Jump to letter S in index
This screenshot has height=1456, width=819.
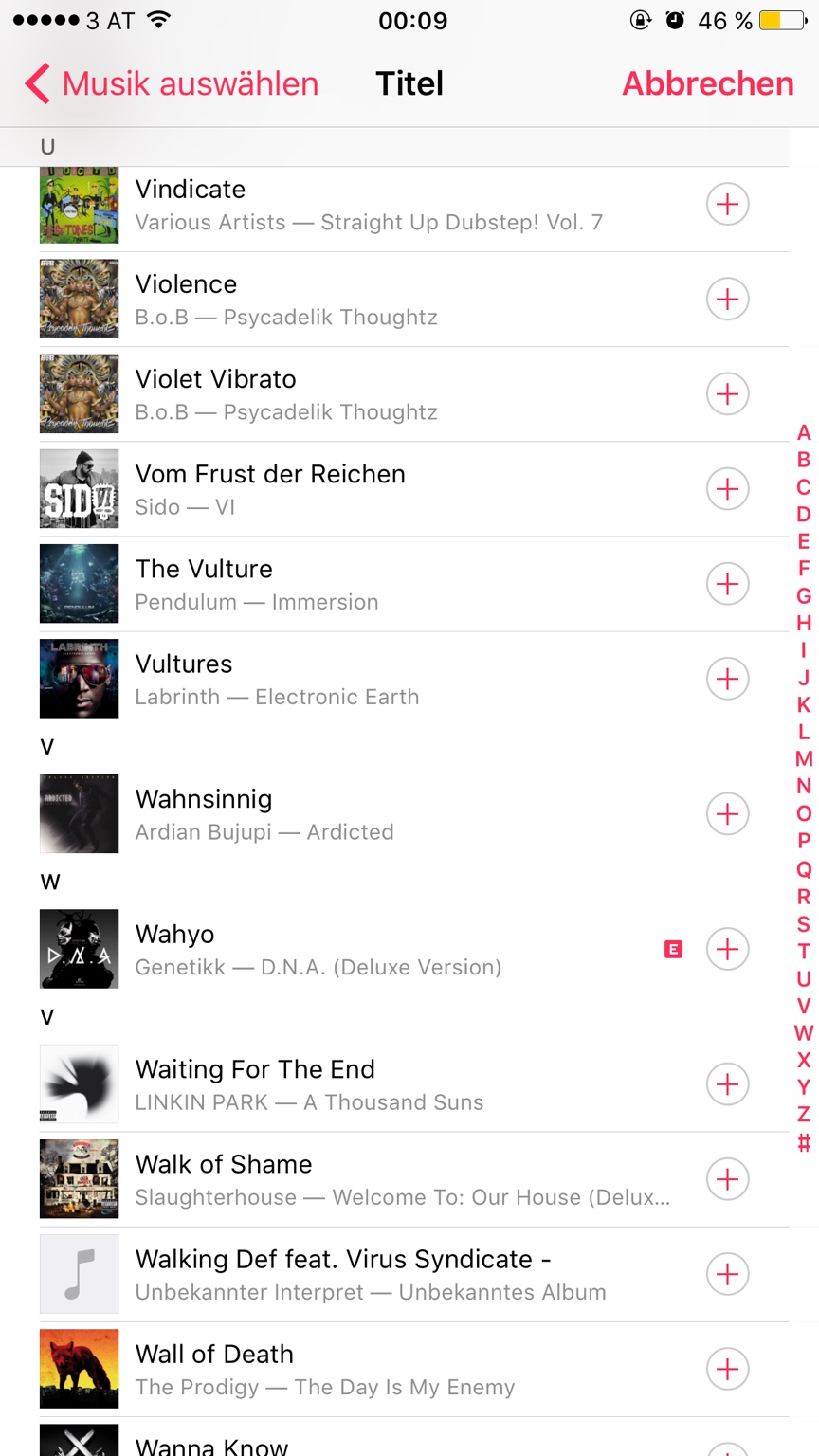(804, 924)
